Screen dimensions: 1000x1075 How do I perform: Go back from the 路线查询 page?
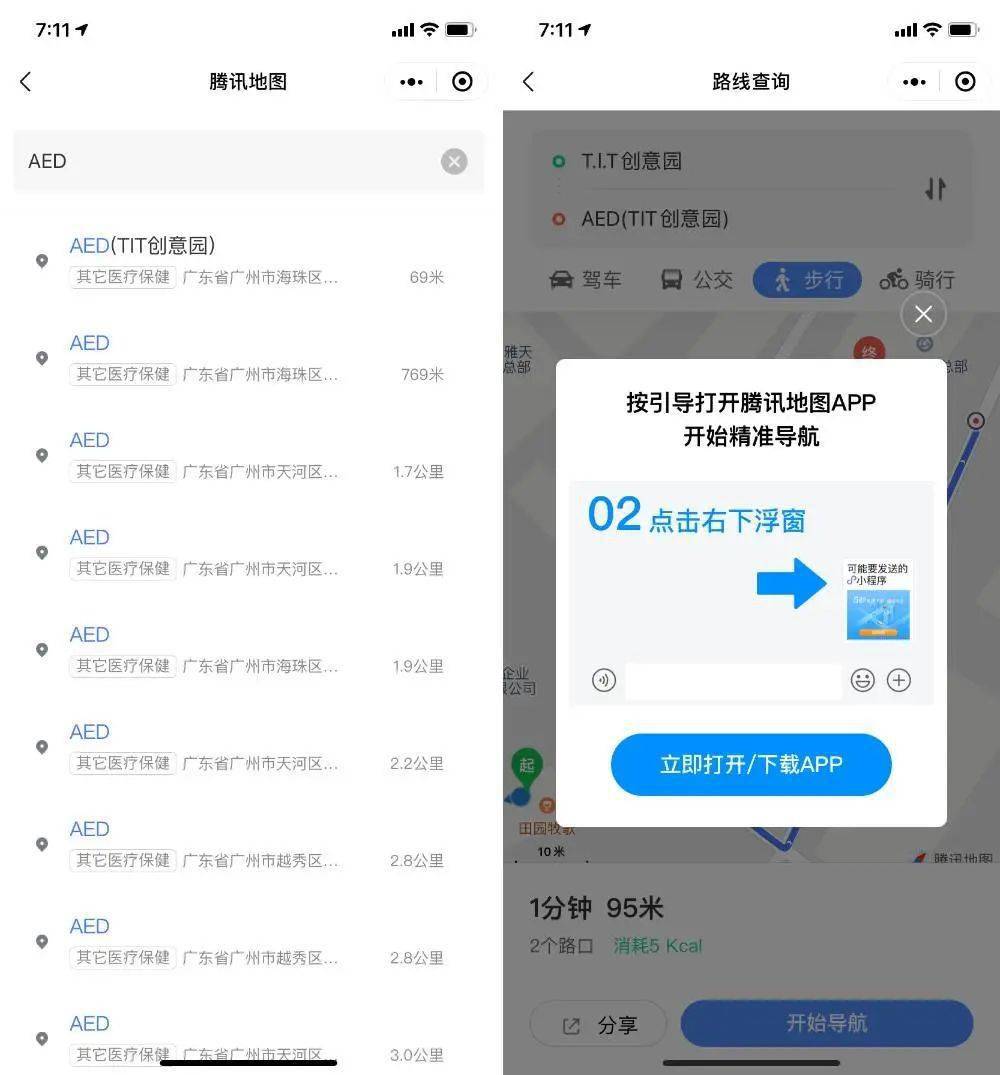pos(529,82)
